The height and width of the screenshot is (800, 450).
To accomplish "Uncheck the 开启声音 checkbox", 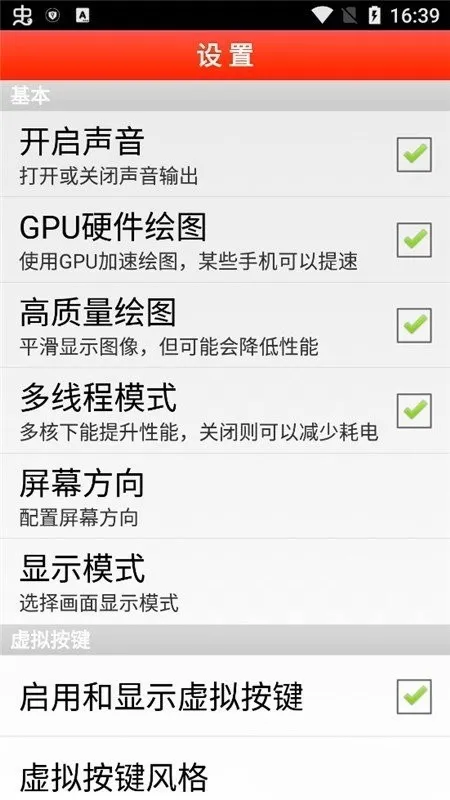I will click(414, 154).
